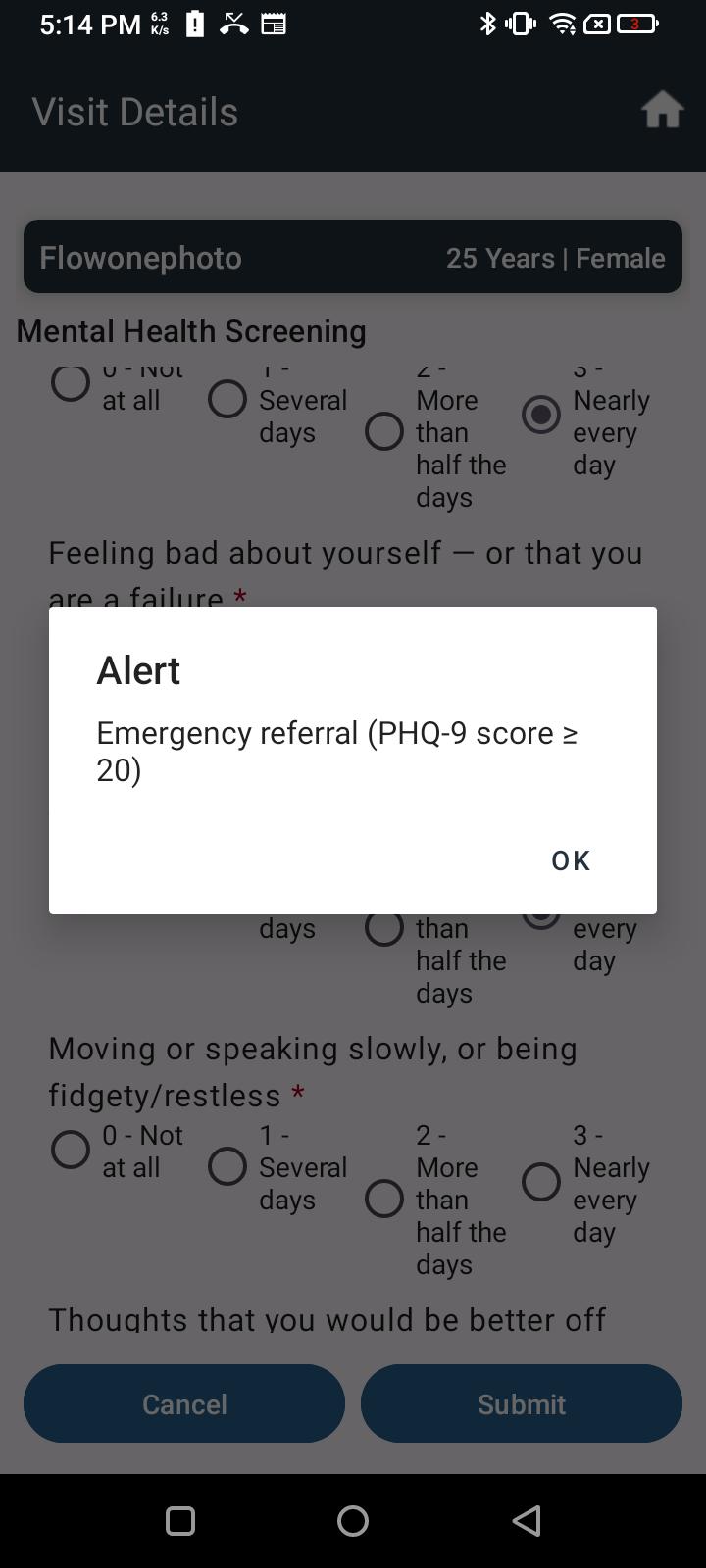Select 3 - Nearly every day for fidgety/restless

pos(541,1182)
